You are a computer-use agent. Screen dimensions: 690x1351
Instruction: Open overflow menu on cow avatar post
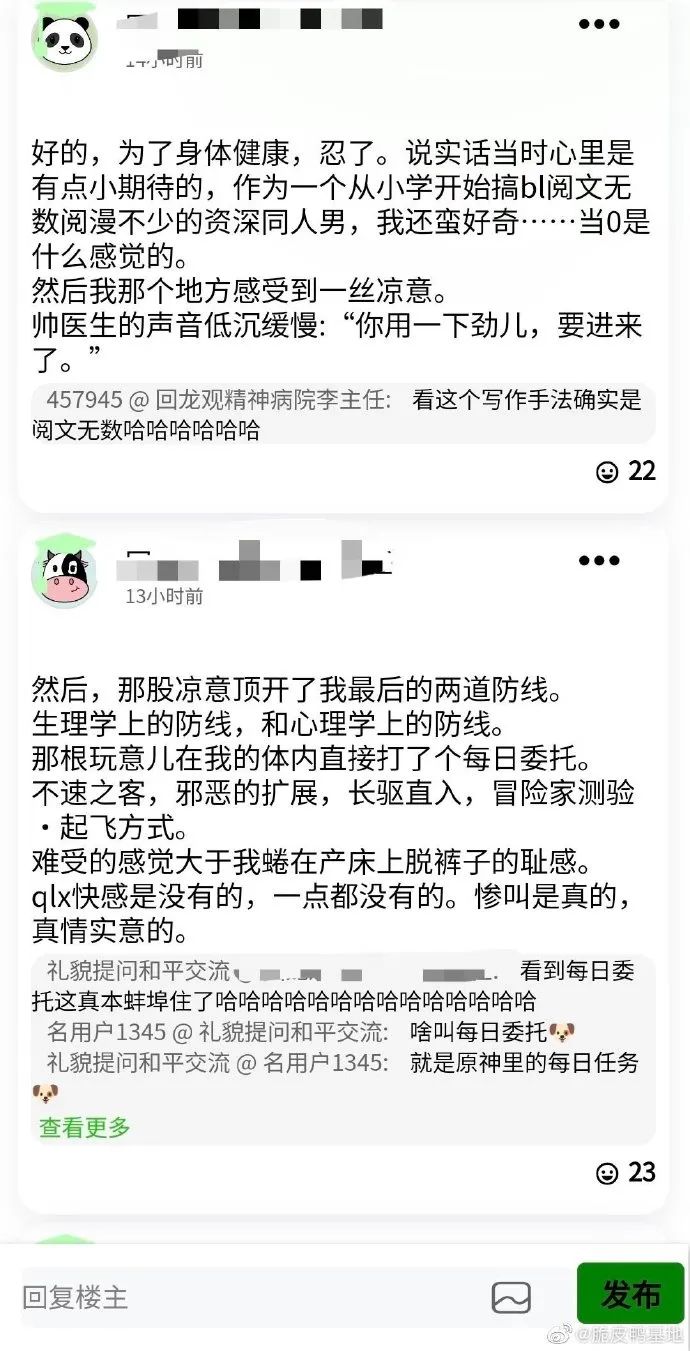point(598,561)
